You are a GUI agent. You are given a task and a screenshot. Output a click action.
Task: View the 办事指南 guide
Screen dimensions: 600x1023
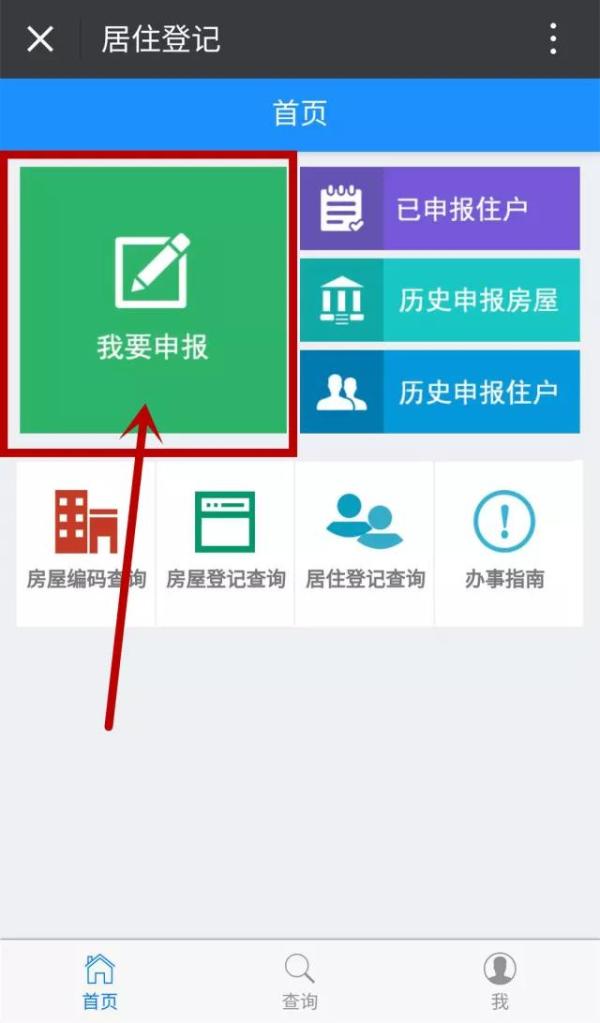(x=505, y=542)
